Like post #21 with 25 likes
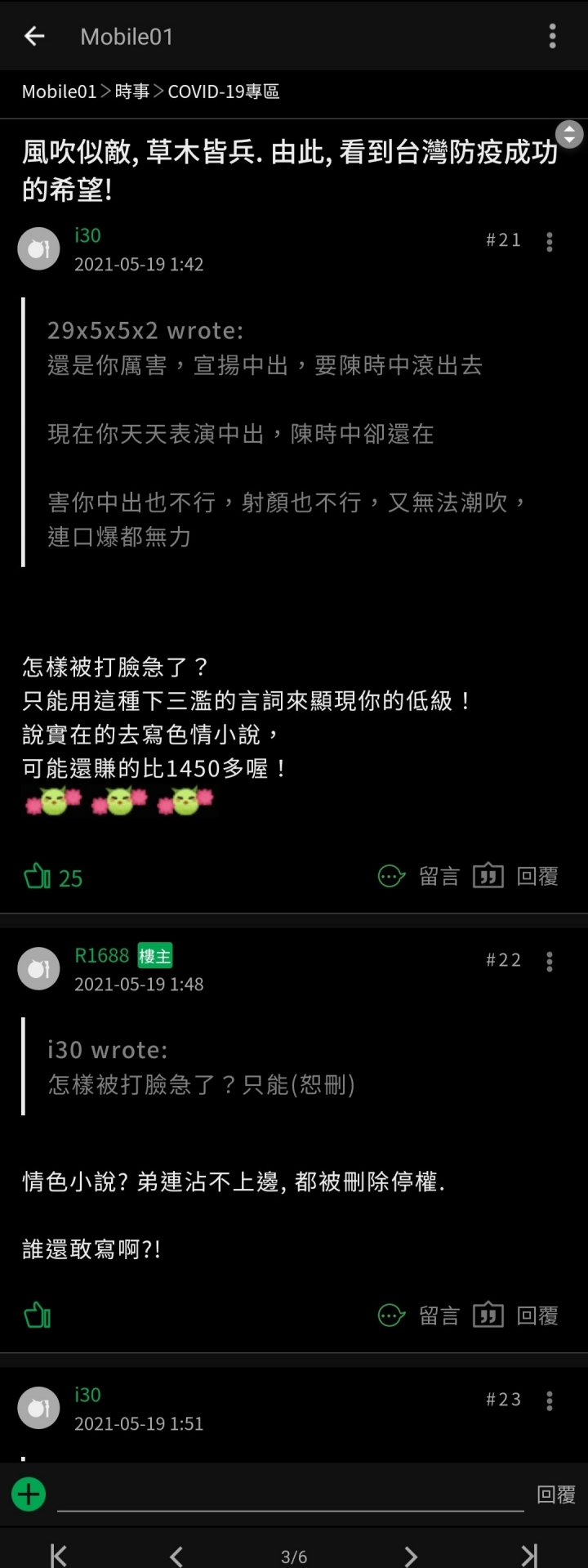588x1568 pixels. tap(38, 877)
